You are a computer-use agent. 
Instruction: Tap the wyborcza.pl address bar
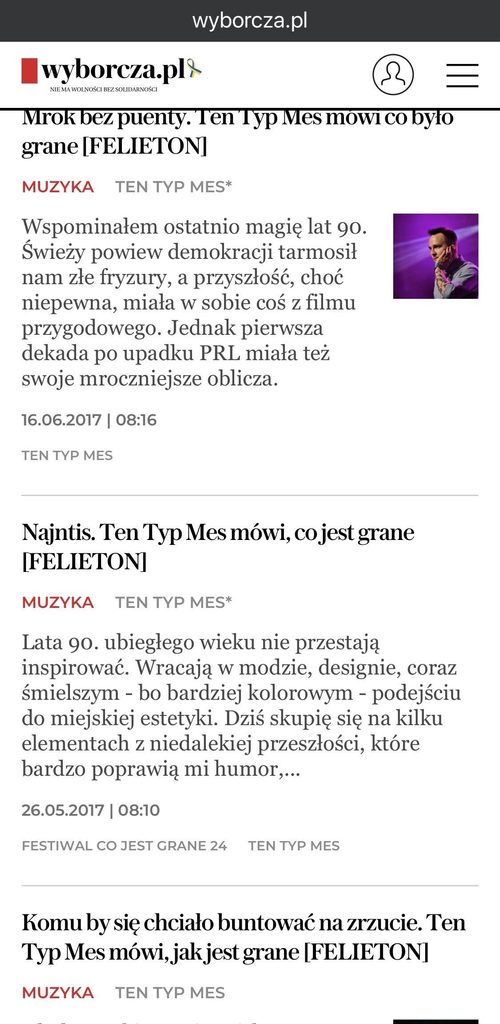click(250, 21)
